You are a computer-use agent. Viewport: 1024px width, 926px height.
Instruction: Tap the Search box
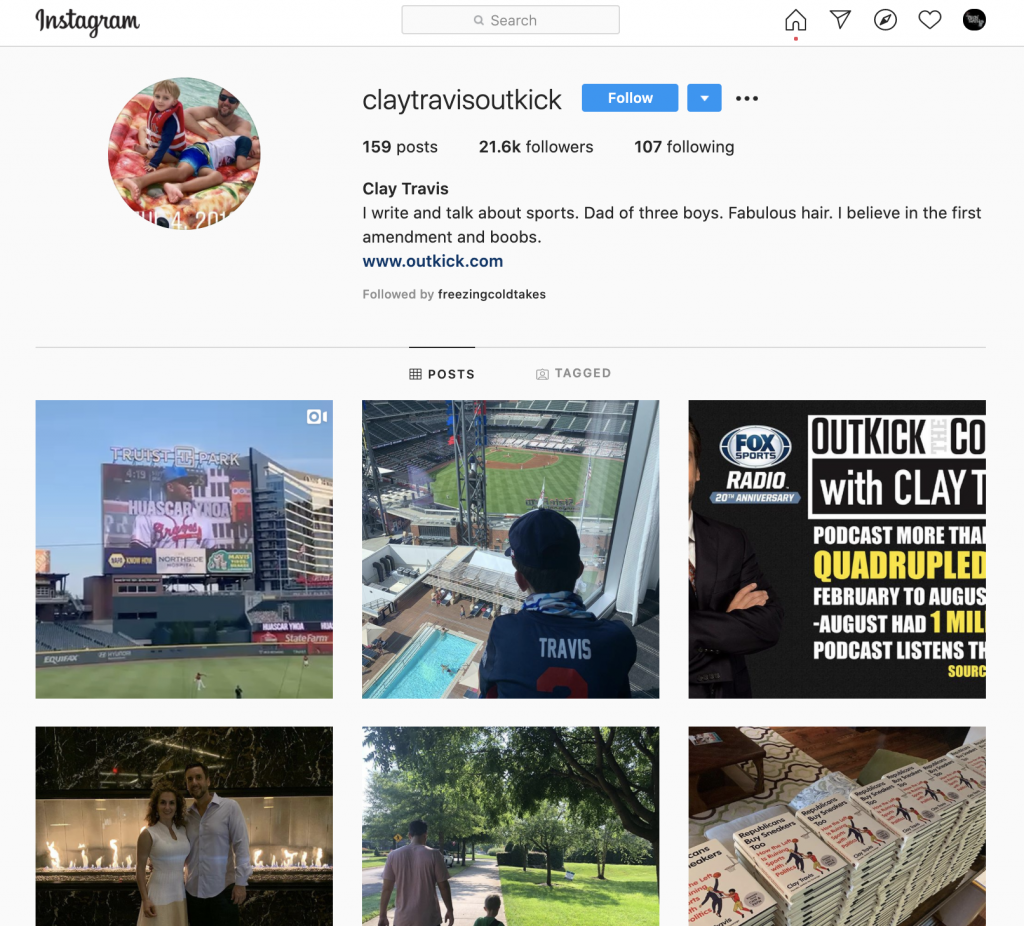pos(510,20)
